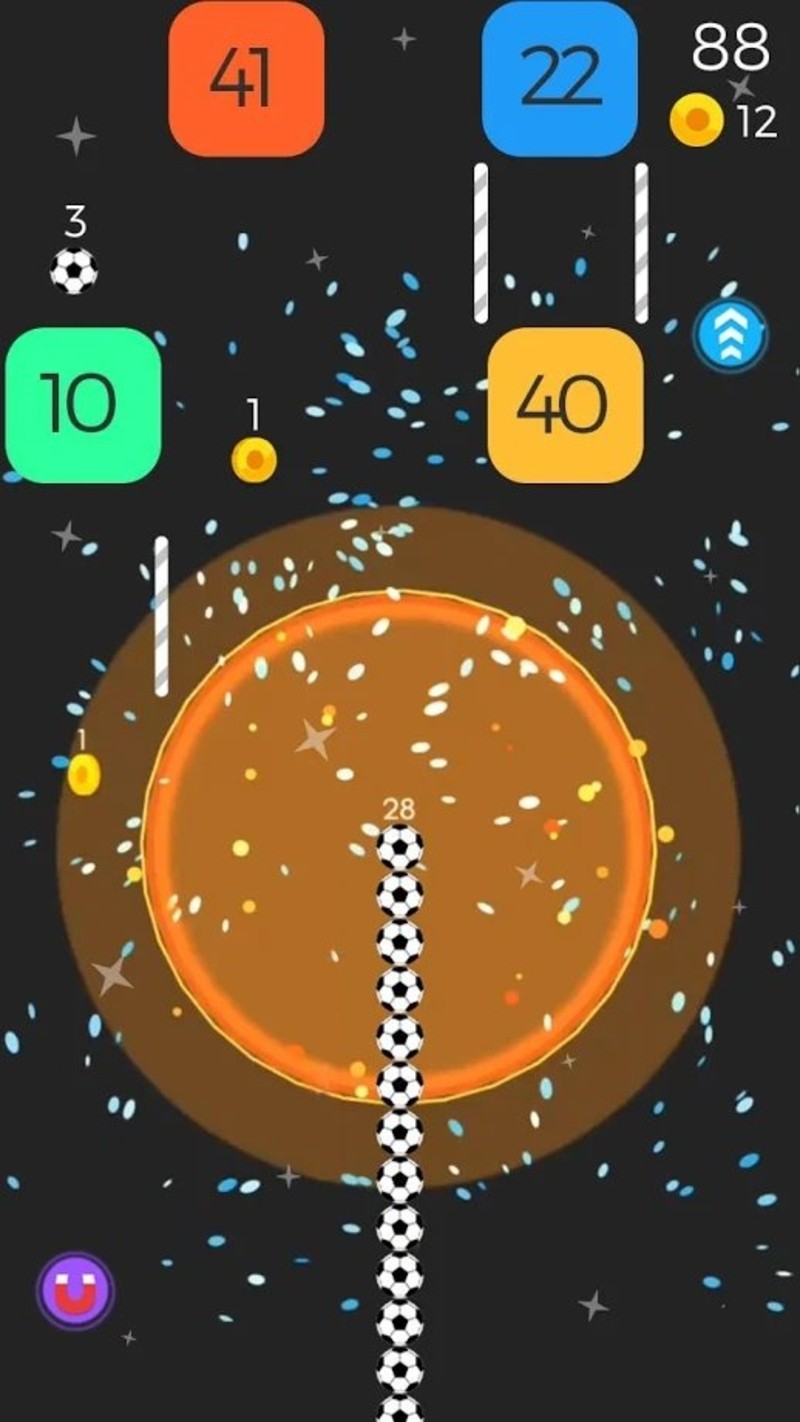Tap the blue speed boost icon
This screenshot has height=1422, width=800.
[731, 337]
